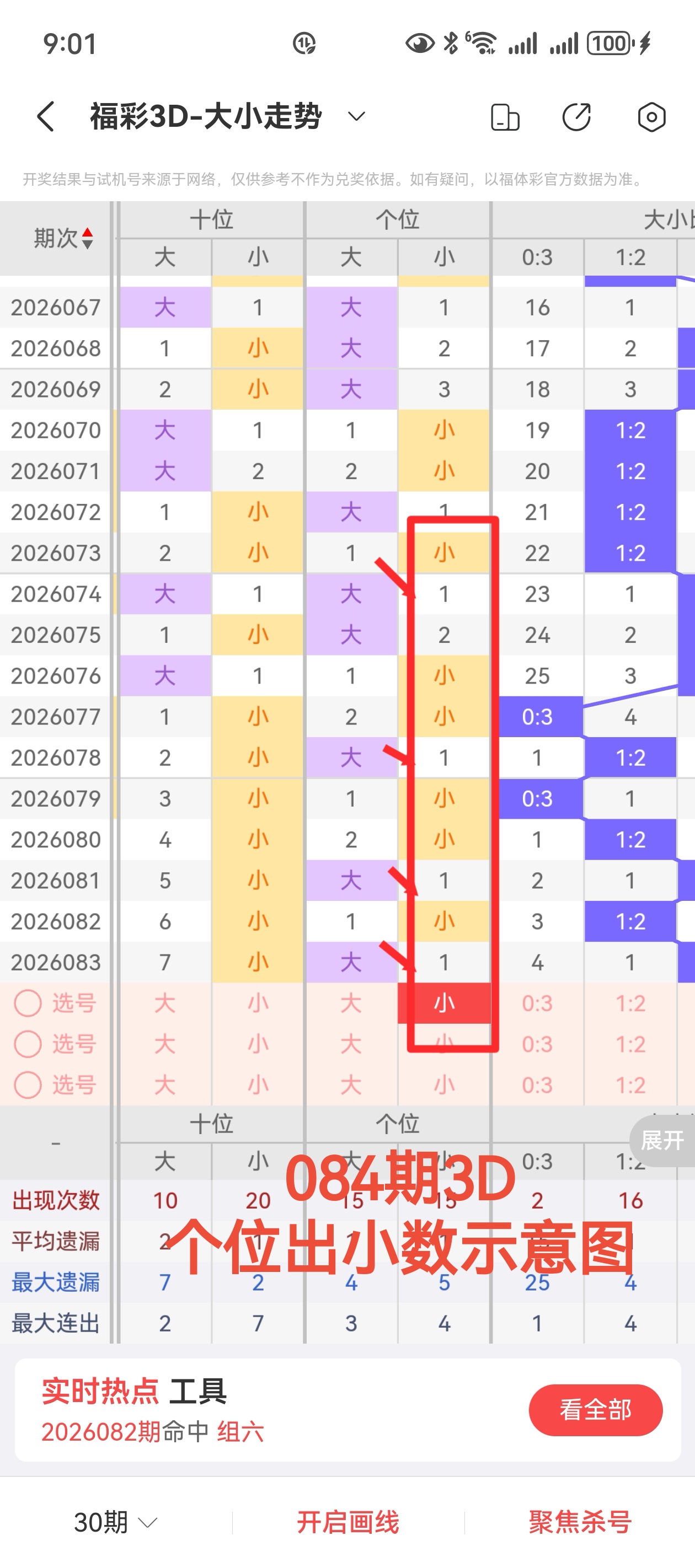
Task: Click the 期次 column sort arrows
Action: pyautogui.click(x=88, y=238)
